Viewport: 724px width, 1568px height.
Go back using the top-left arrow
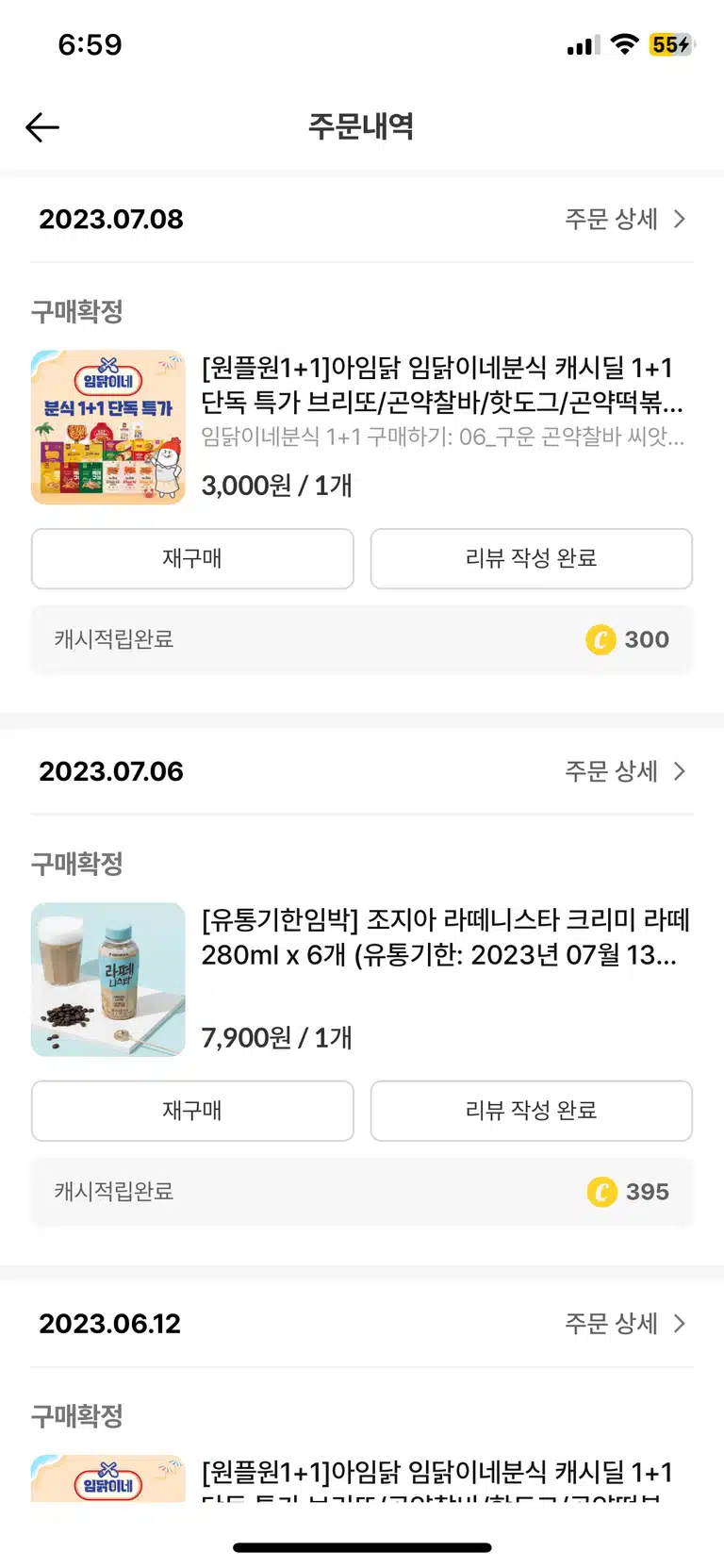pyautogui.click(x=42, y=127)
